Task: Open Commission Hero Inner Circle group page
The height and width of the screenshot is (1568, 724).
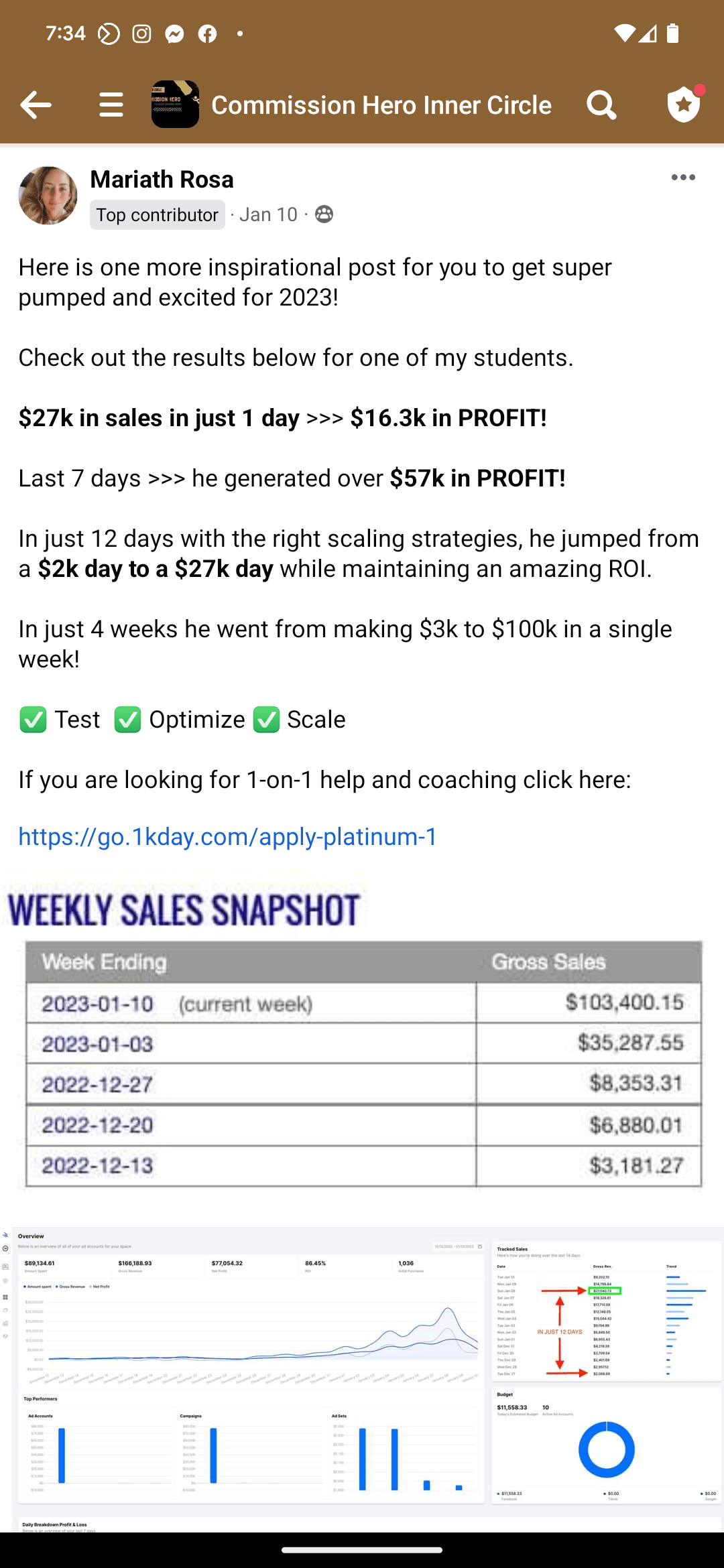Action: tap(381, 105)
